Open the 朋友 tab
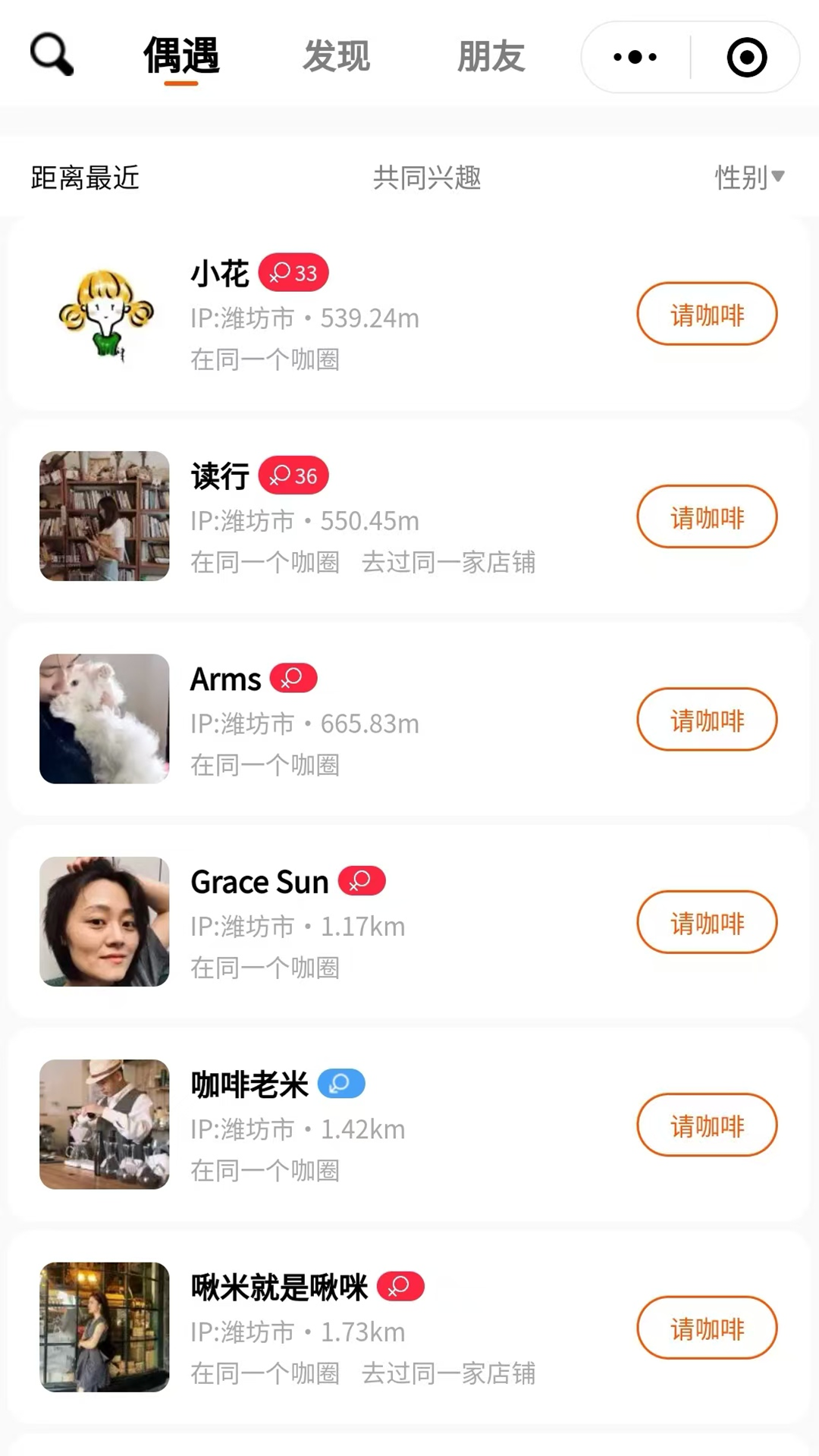This screenshot has height=1456, width=819. click(x=491, y=56)
